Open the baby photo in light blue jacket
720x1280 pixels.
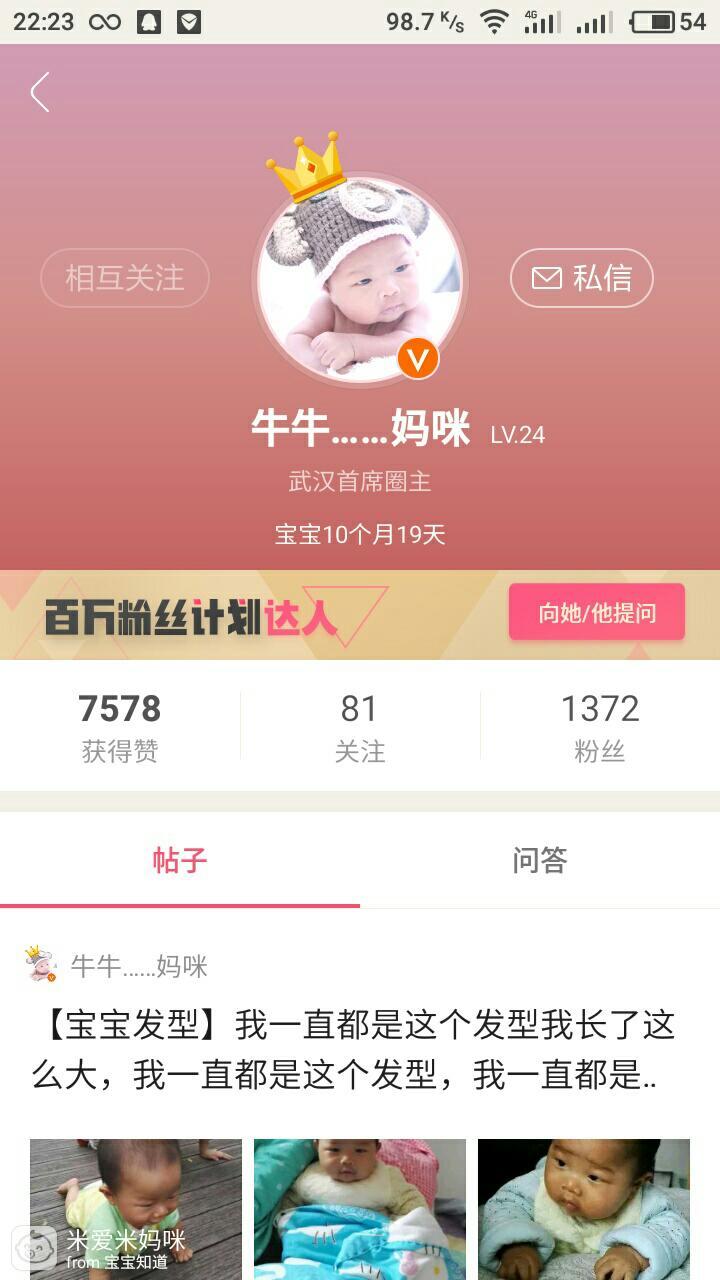584,1208
